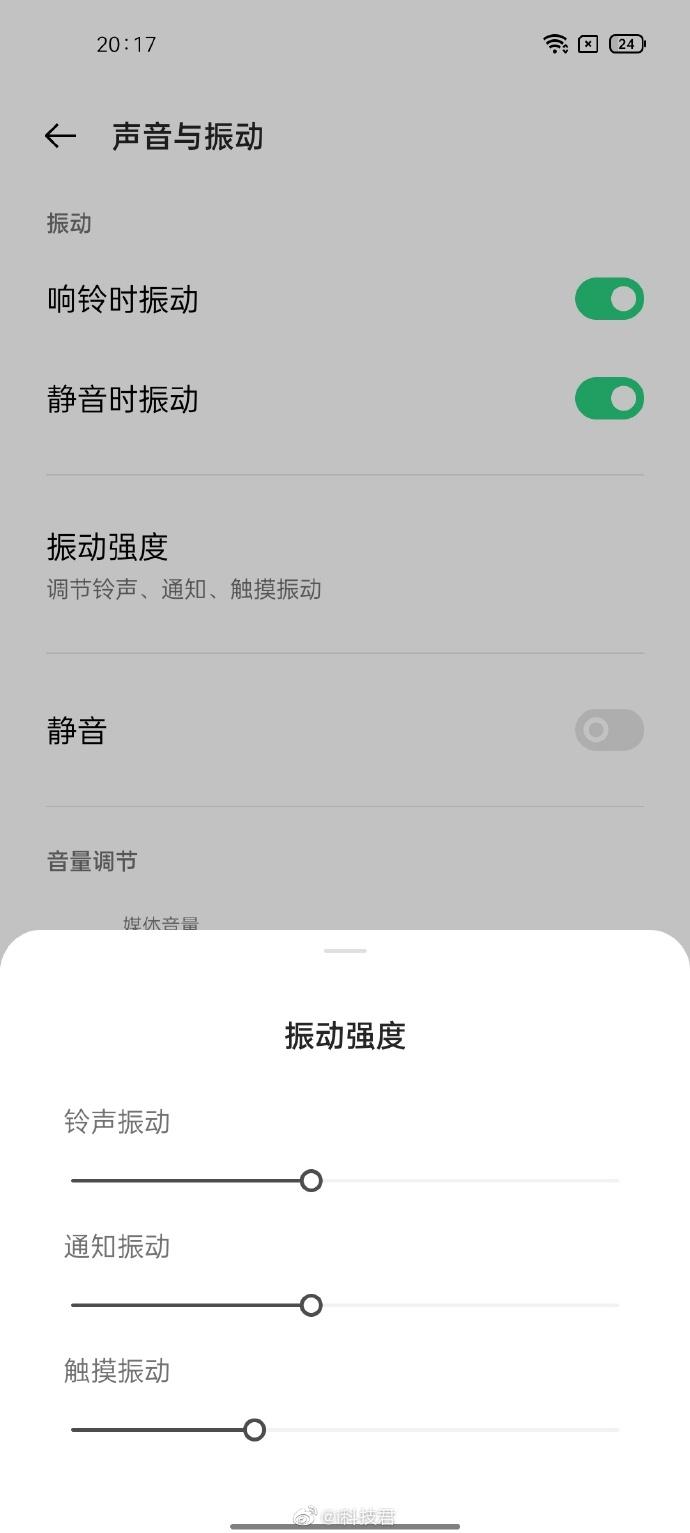Tap the 通知振动 slider handle
The height and width of the screenshot is (1533, 690).
(311, 1306)
